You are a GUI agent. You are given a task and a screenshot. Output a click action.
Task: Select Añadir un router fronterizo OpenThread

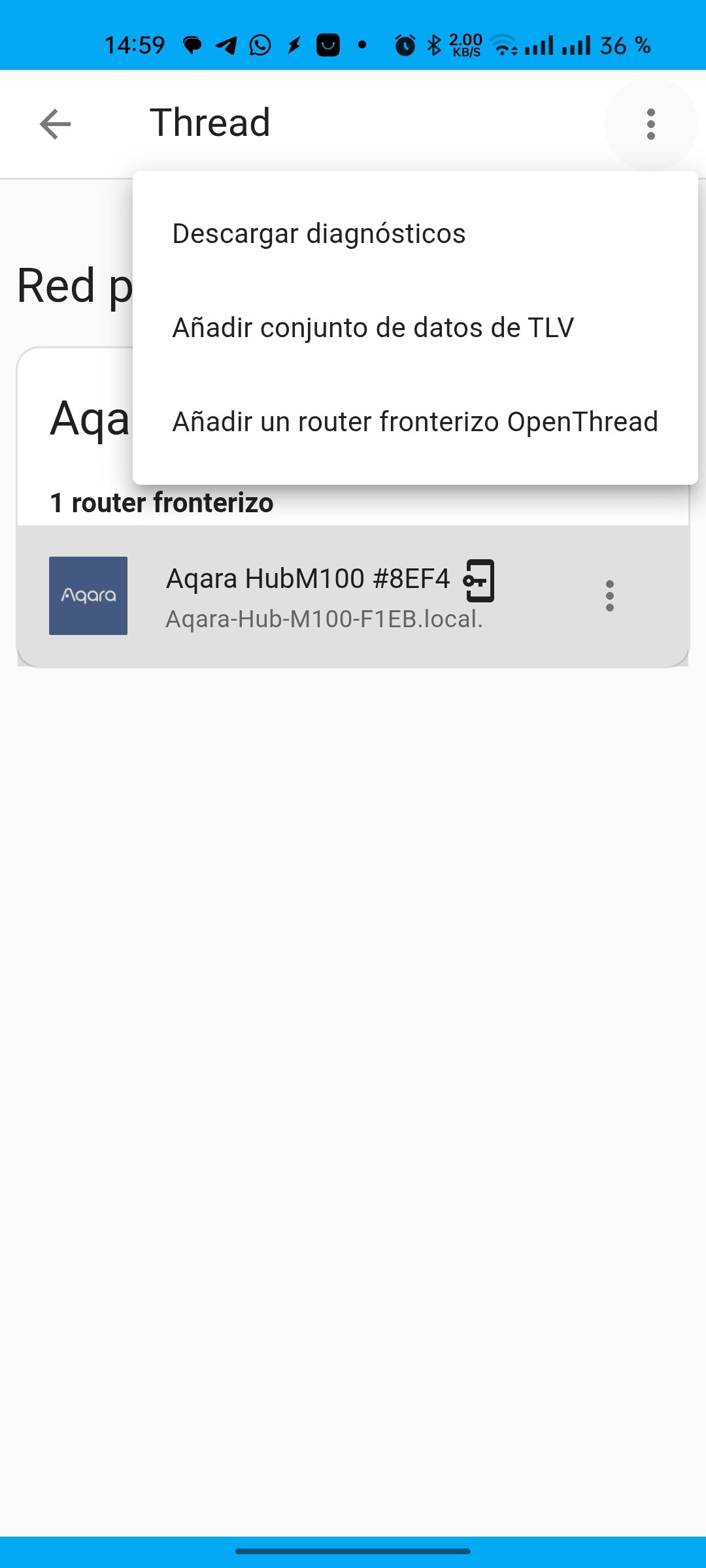pyautogui.click(x=414, y=422)
